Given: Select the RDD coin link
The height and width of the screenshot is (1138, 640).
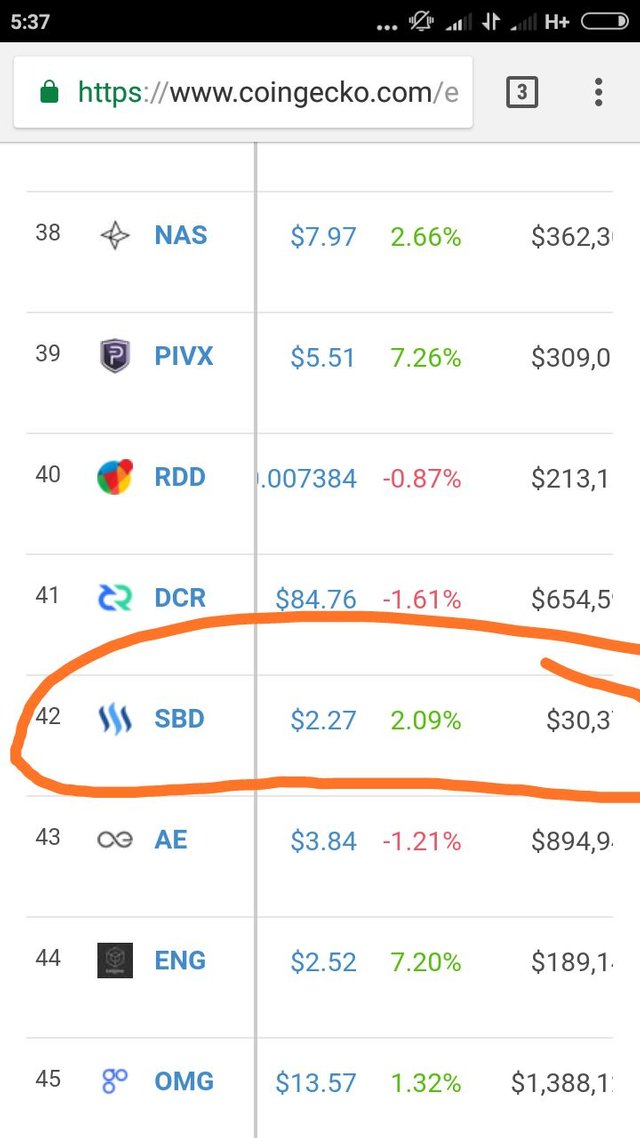Looking at the screenshot, I should click(180, 477).
